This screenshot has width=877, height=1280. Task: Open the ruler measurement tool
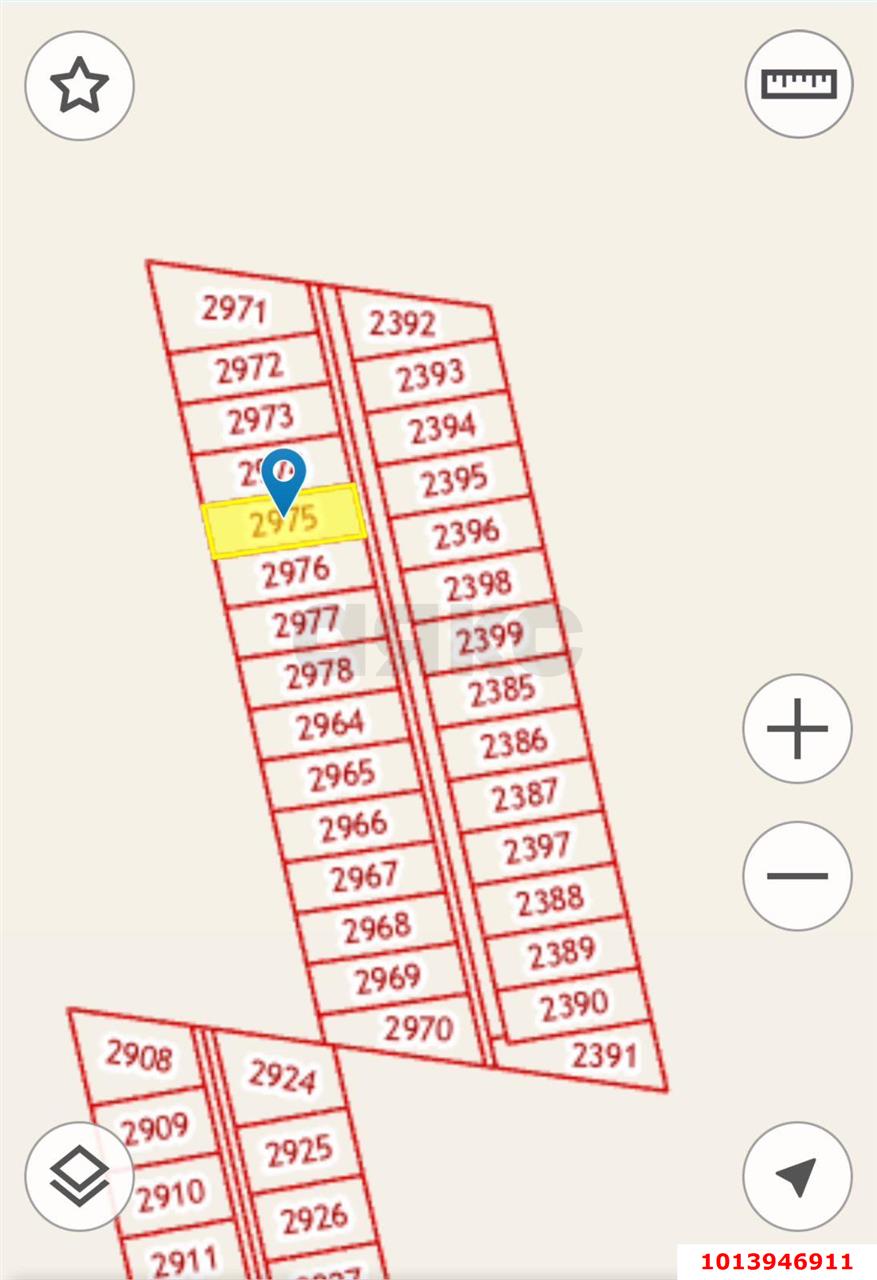798,83
